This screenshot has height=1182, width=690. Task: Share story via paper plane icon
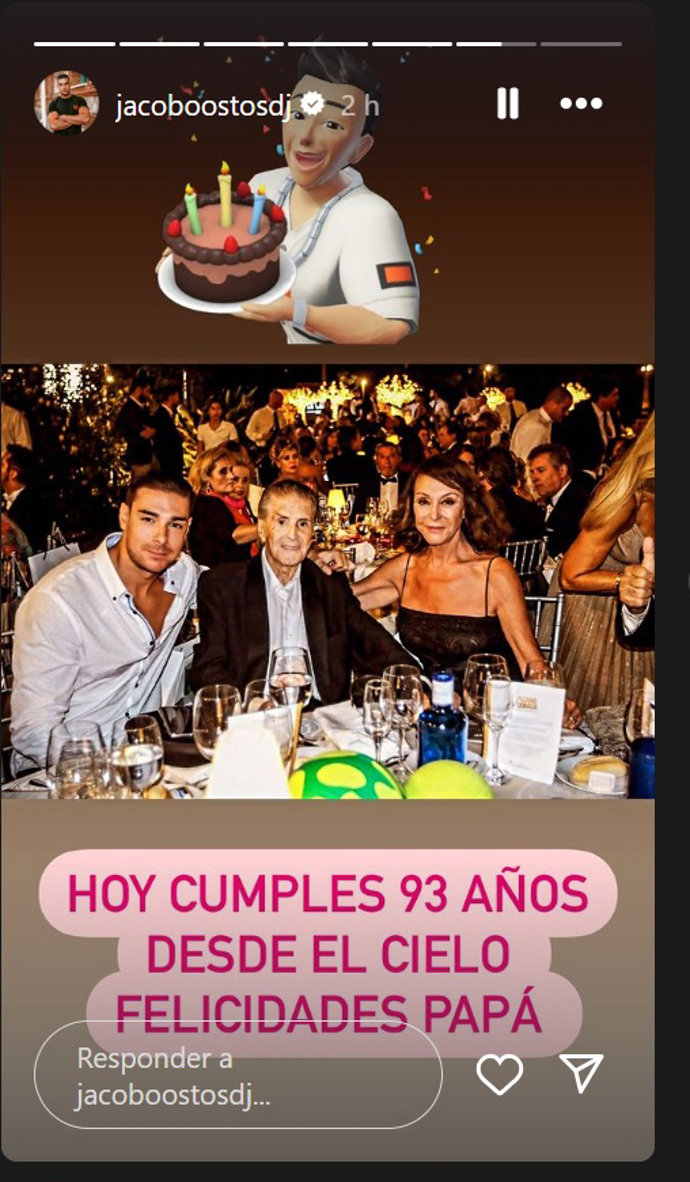[x=582, y=1073]
